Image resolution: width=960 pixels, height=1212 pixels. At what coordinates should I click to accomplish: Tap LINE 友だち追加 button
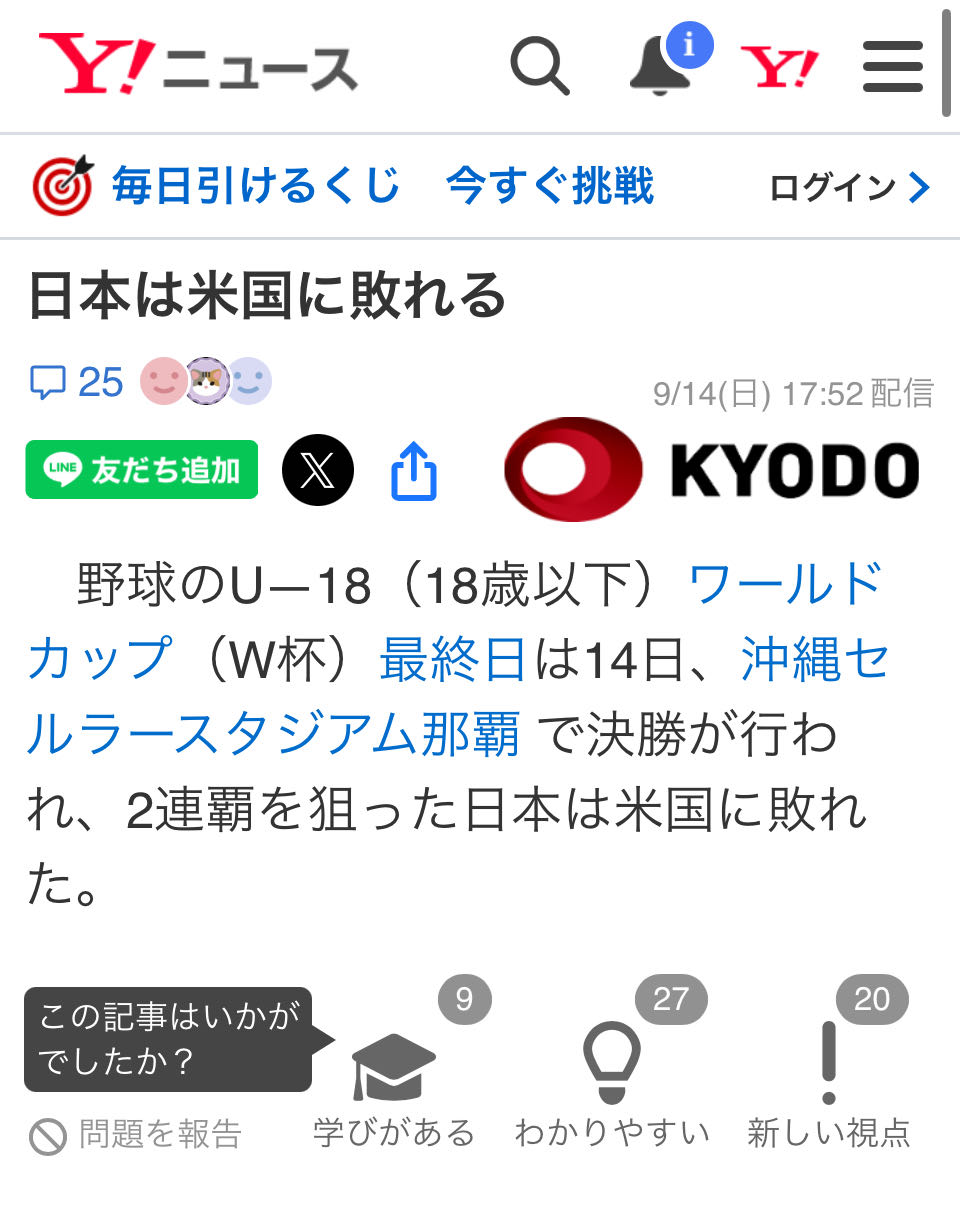[x=142, y=469]
